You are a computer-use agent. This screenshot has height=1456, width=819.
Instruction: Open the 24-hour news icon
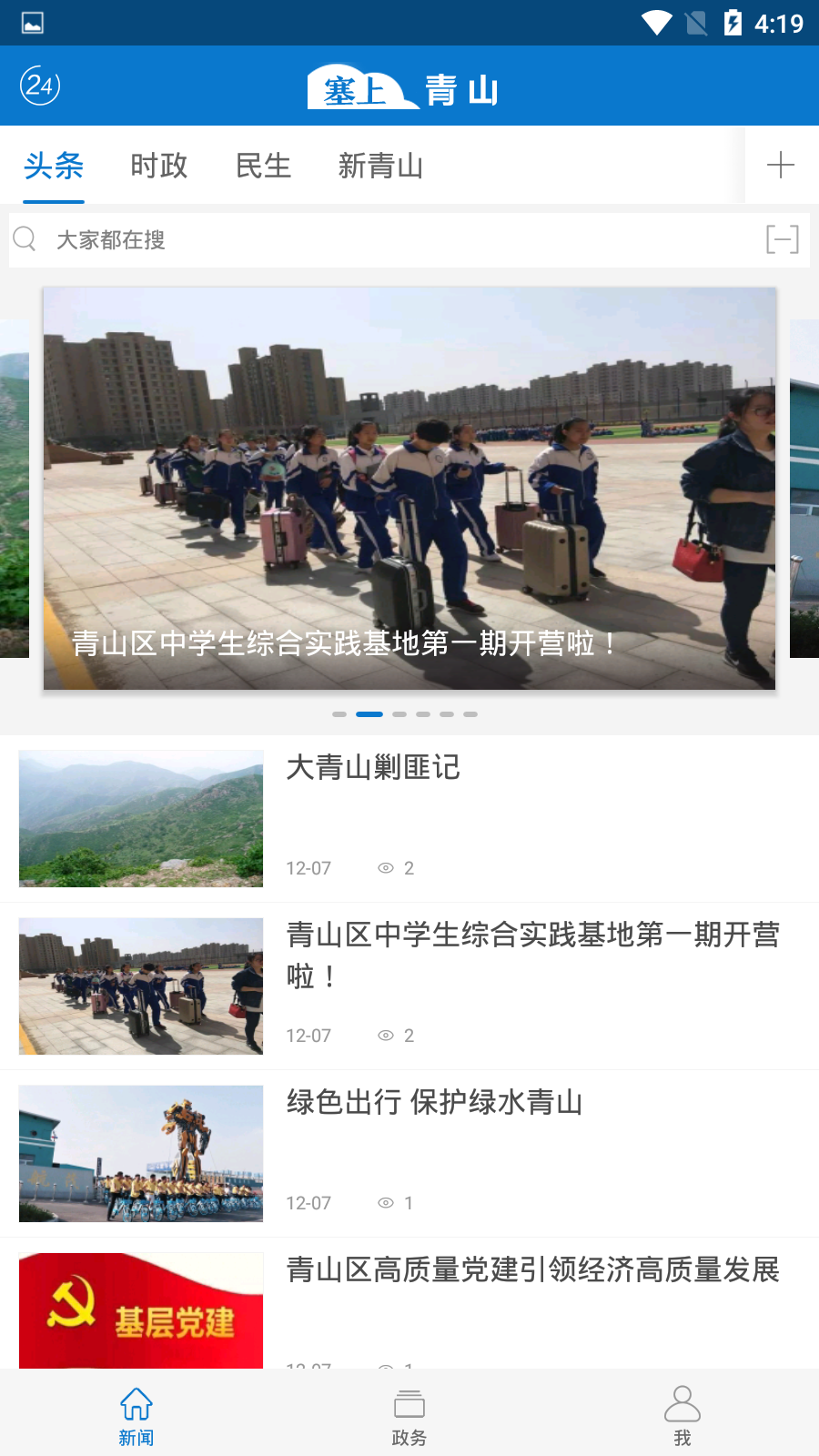(x=40, y=86)
